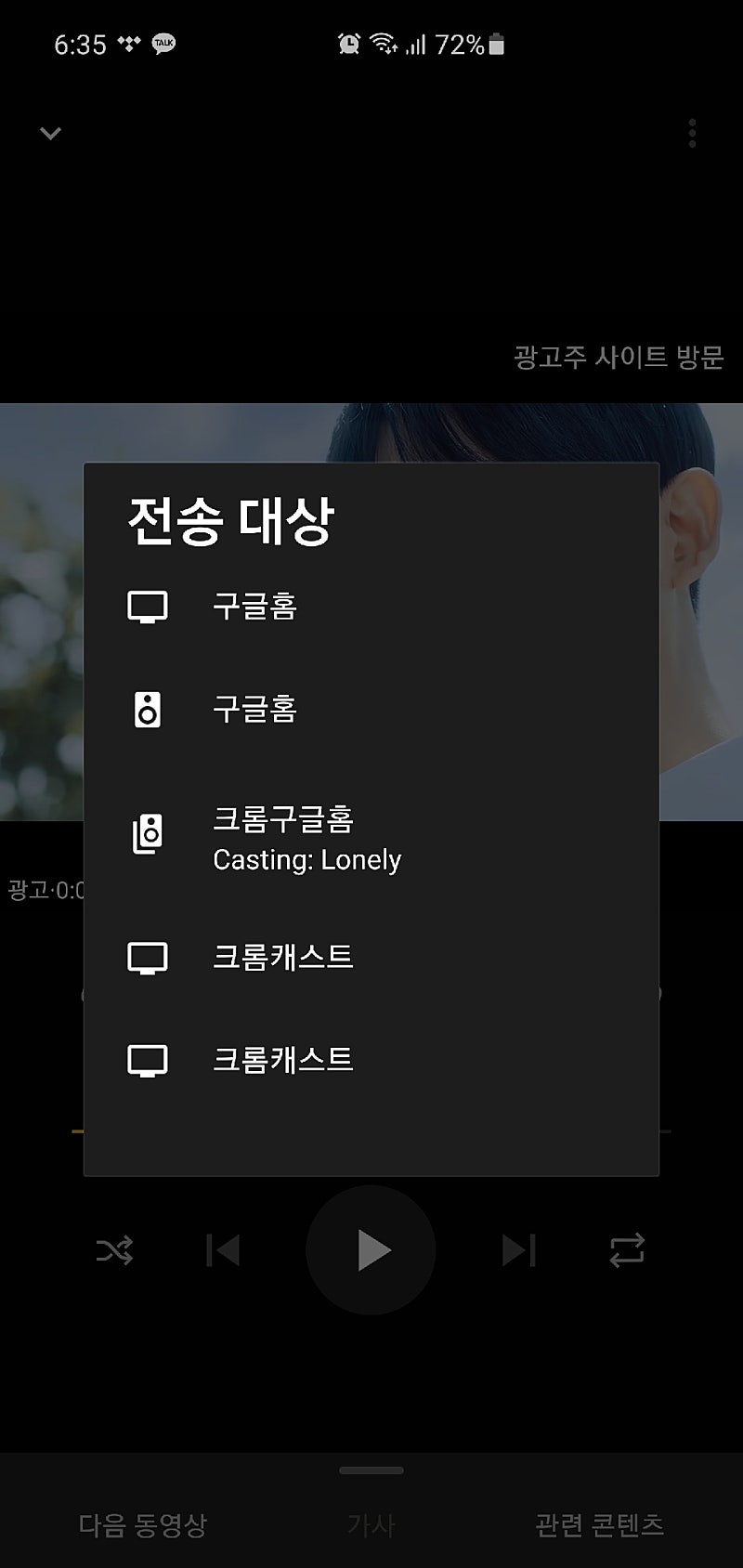Toggle shuffle playback
This screenshot has width=743, height=1568.
tap(115, 1250)
